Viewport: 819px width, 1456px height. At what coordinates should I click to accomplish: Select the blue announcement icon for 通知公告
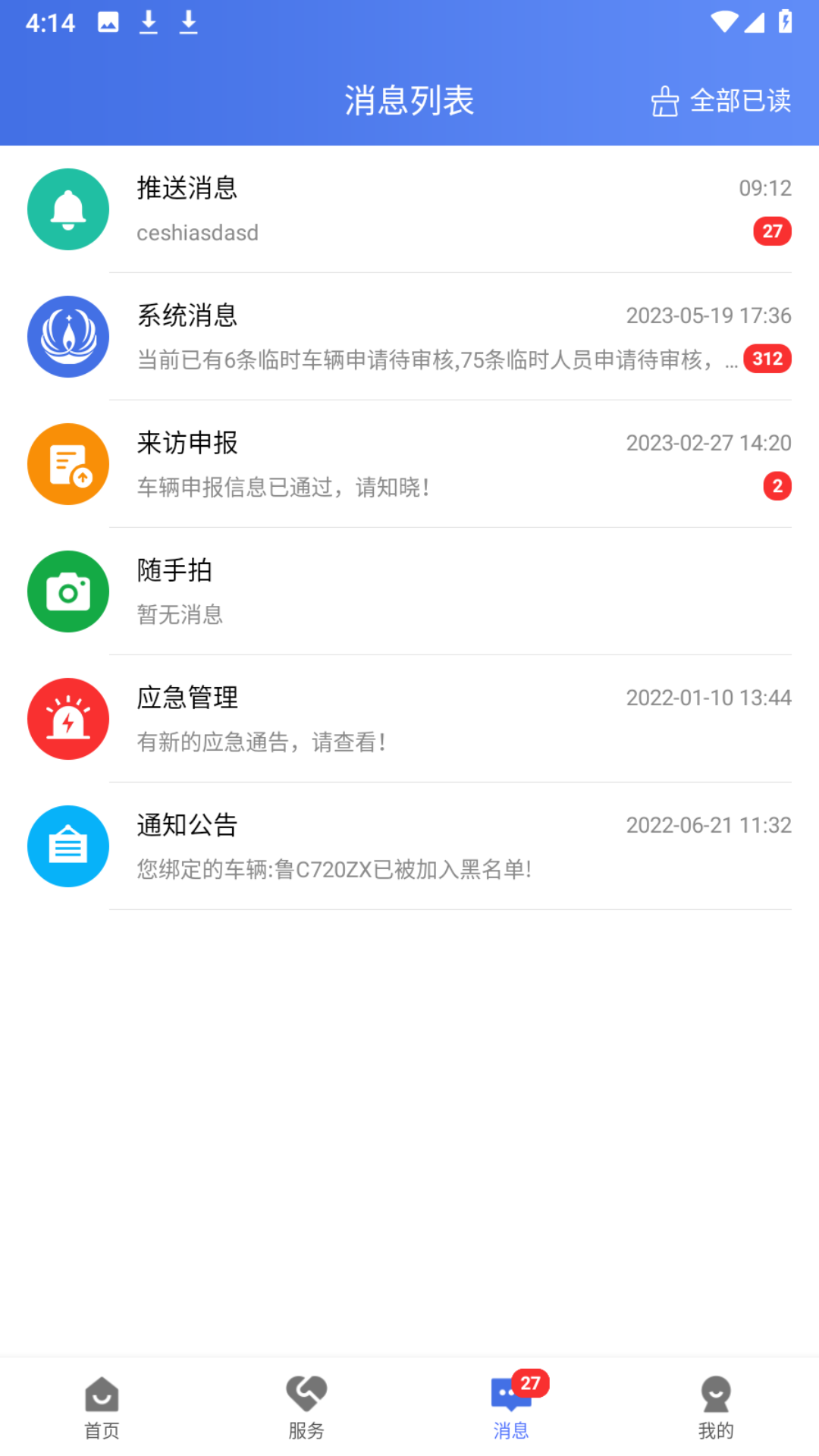click(67, 846)
